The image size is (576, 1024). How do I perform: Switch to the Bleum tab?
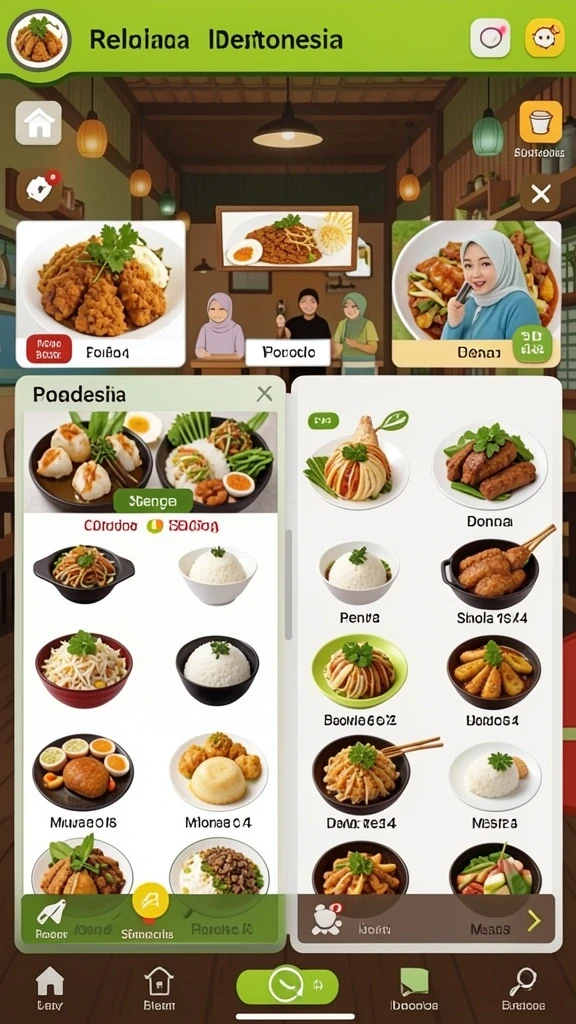tap(159, 989)
